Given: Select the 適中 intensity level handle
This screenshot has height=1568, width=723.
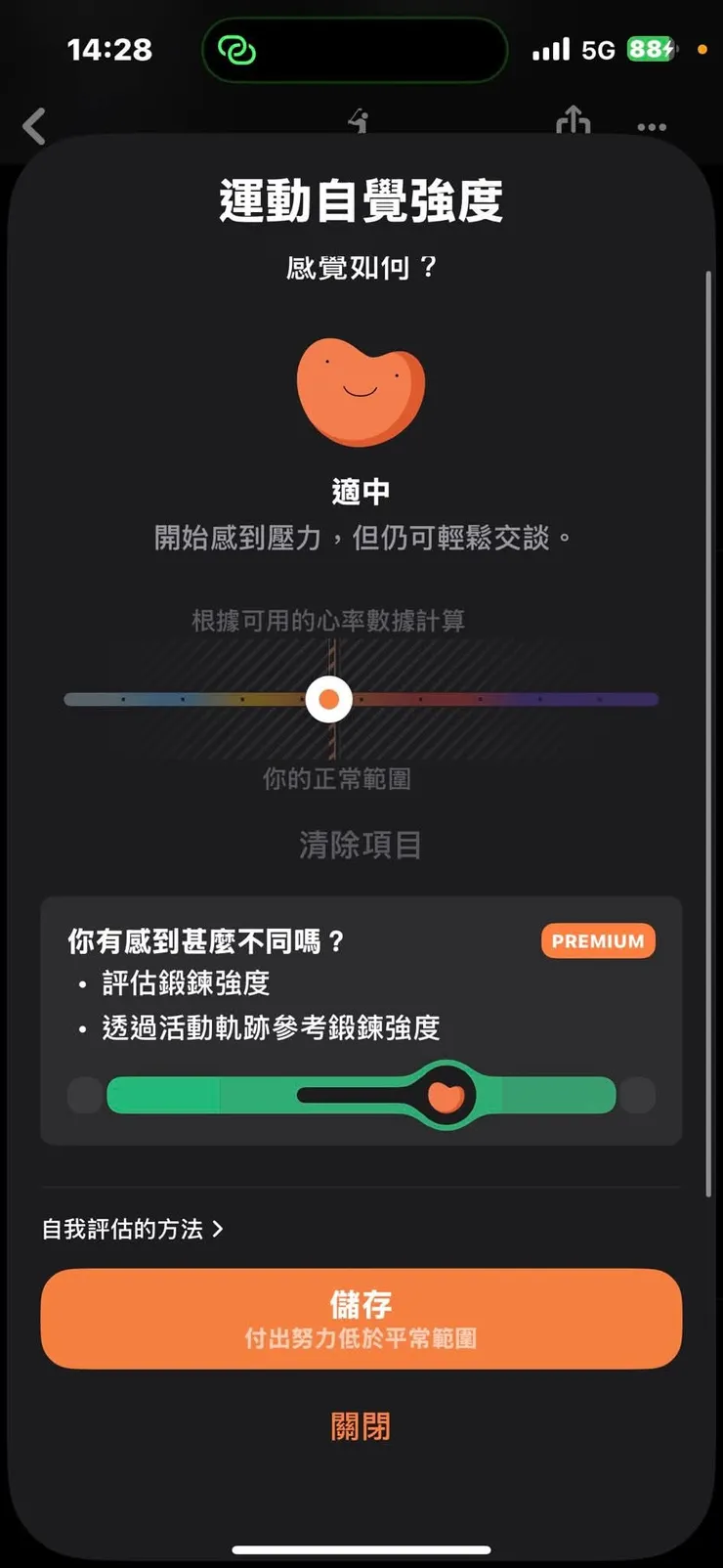Looking at the screenshot, I should (329, 698).
